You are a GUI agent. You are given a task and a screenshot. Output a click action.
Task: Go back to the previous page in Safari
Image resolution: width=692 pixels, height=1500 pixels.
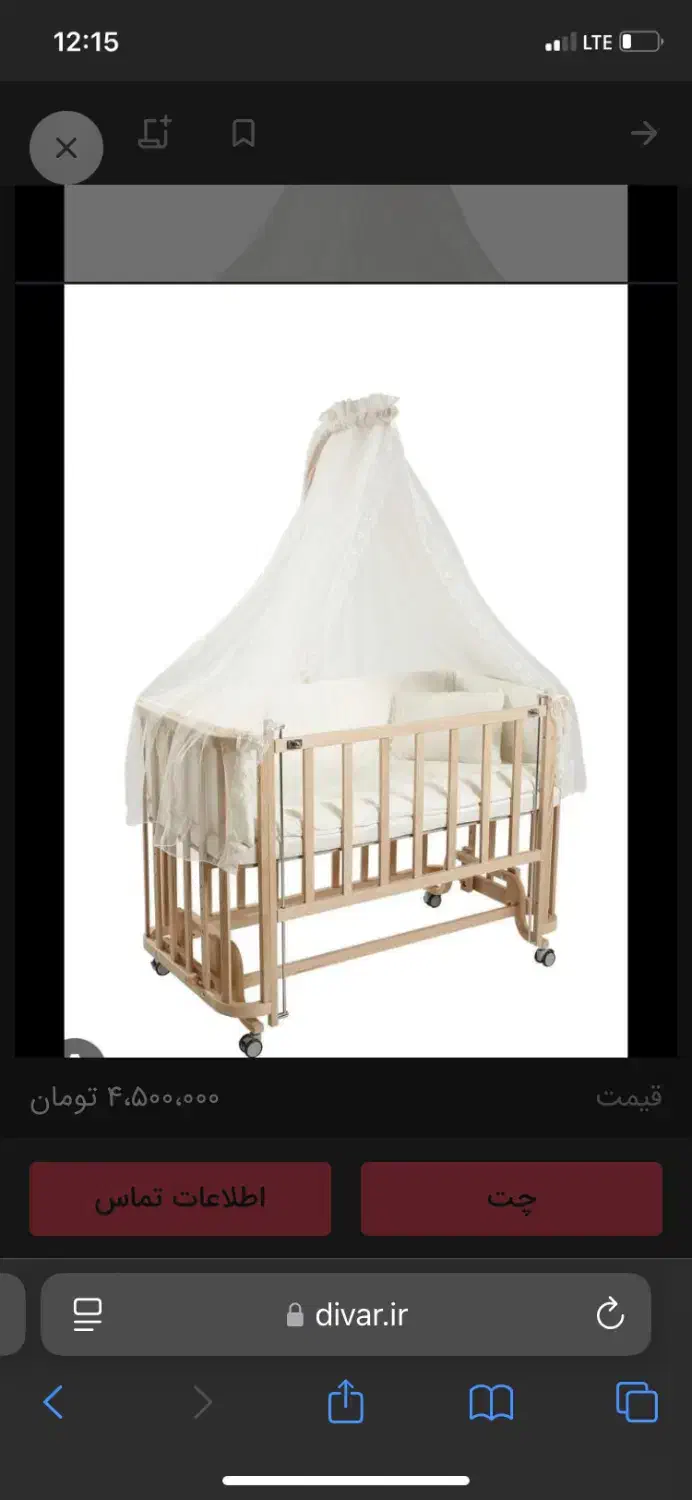pos(54,1402)
